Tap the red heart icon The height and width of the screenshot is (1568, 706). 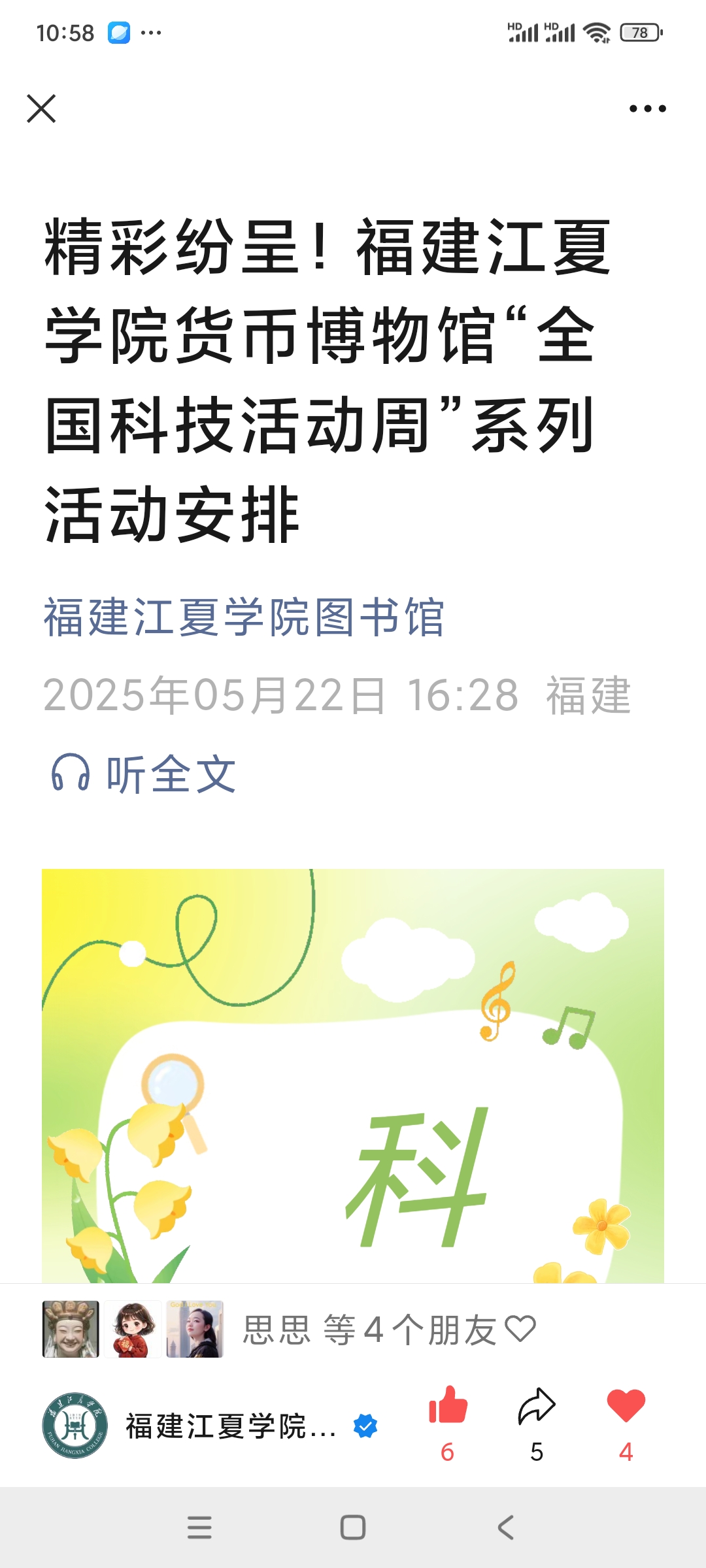tap(626, 1405)
